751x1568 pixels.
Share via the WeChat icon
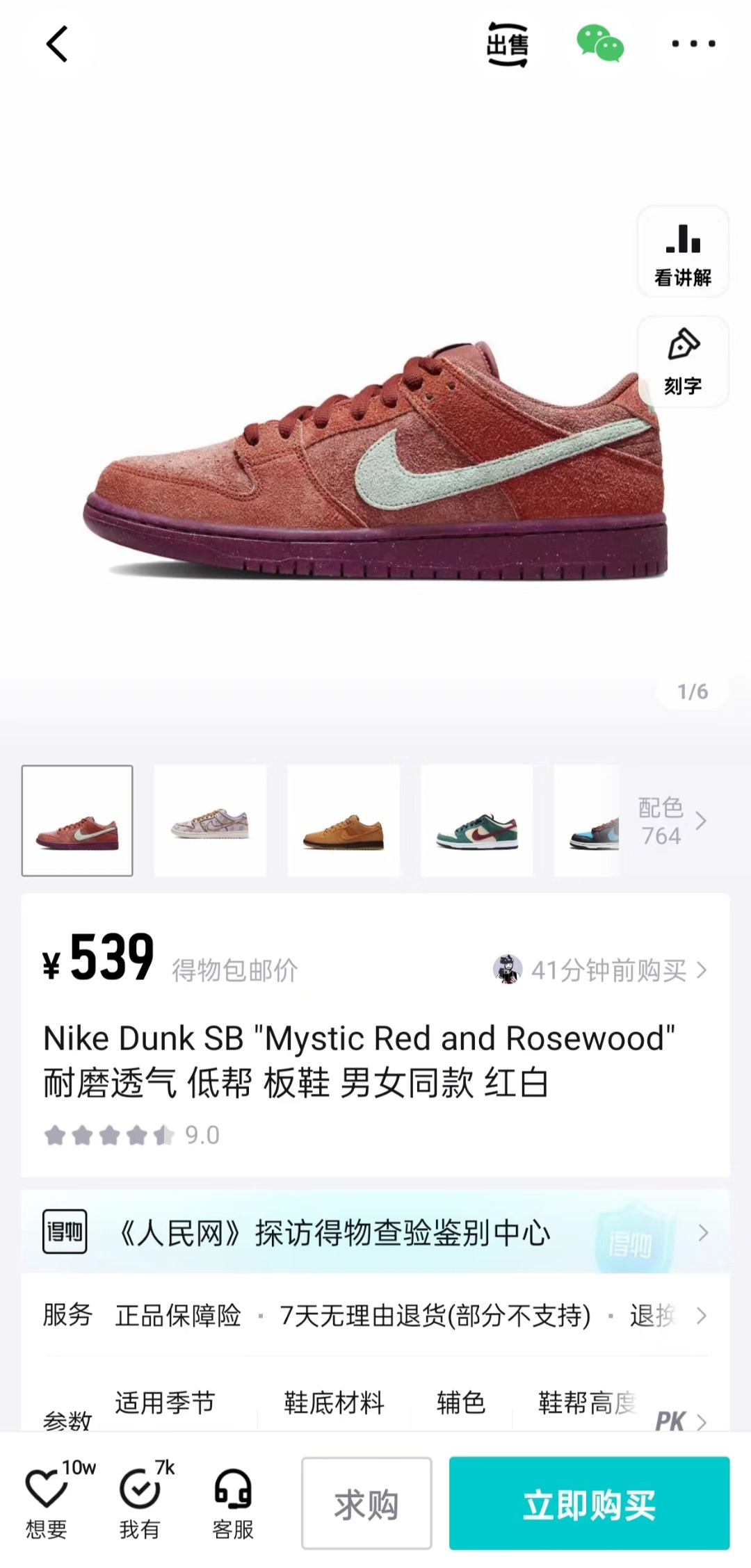[x=600, y=44]
